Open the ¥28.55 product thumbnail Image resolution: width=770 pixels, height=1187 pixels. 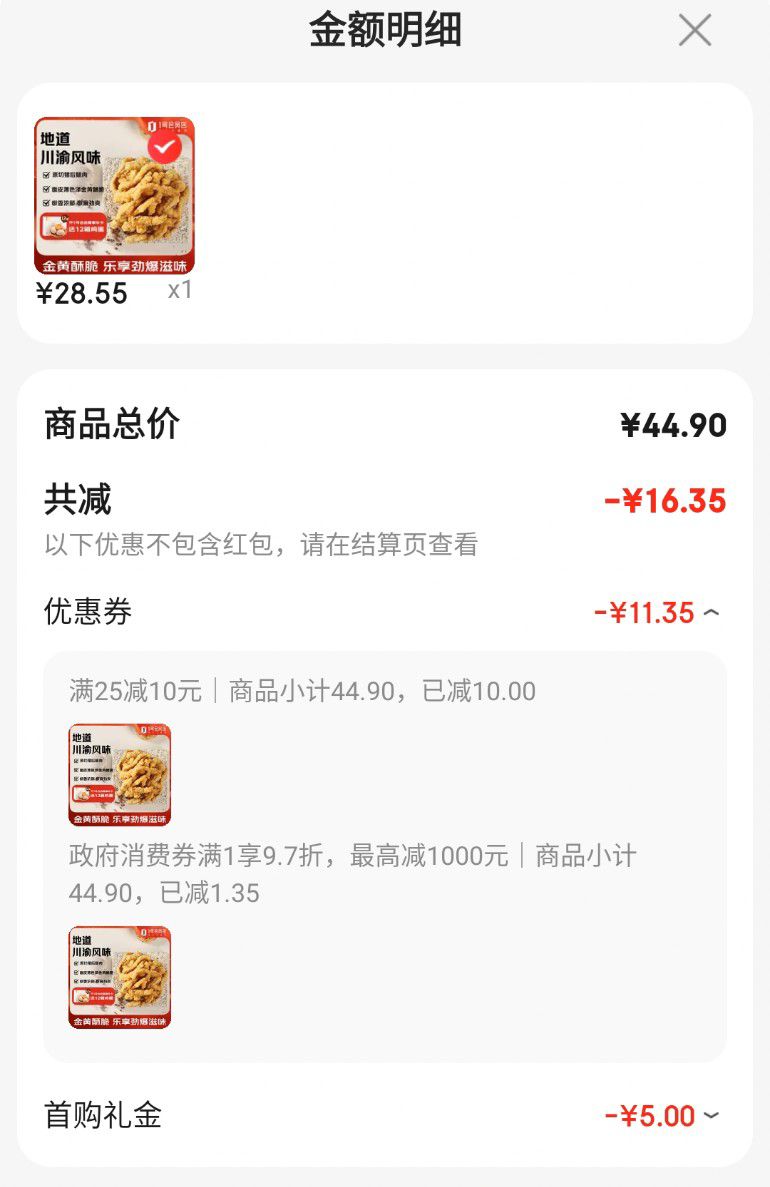pos(114,195)
